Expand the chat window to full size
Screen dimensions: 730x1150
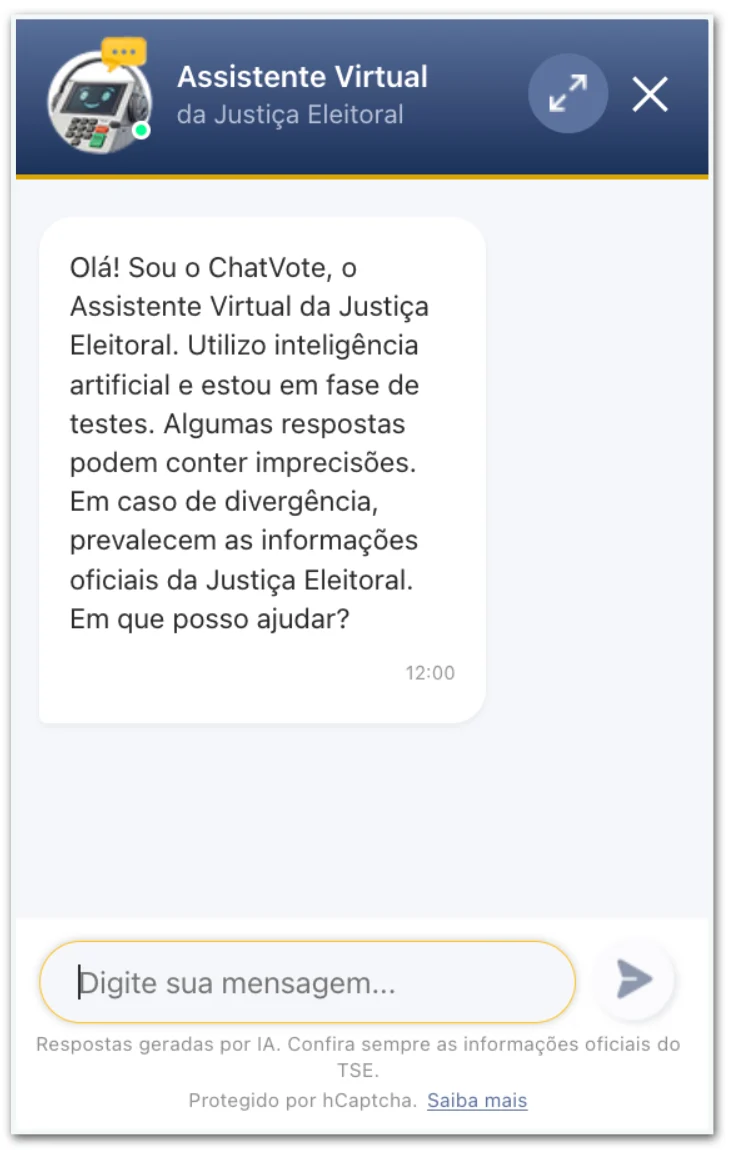click(x=568, y=93)
